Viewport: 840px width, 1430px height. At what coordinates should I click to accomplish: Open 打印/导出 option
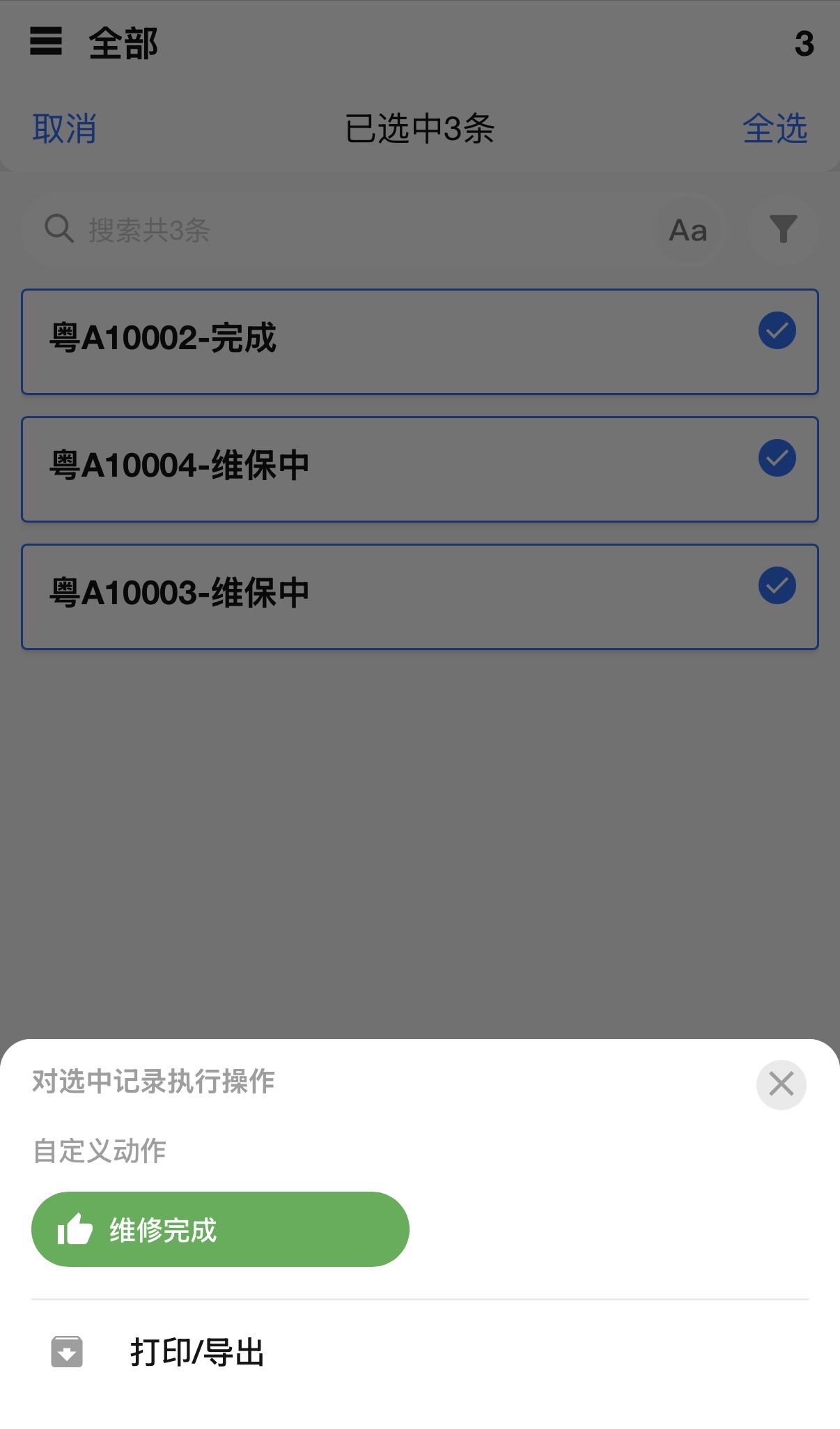pos(196,1353)
